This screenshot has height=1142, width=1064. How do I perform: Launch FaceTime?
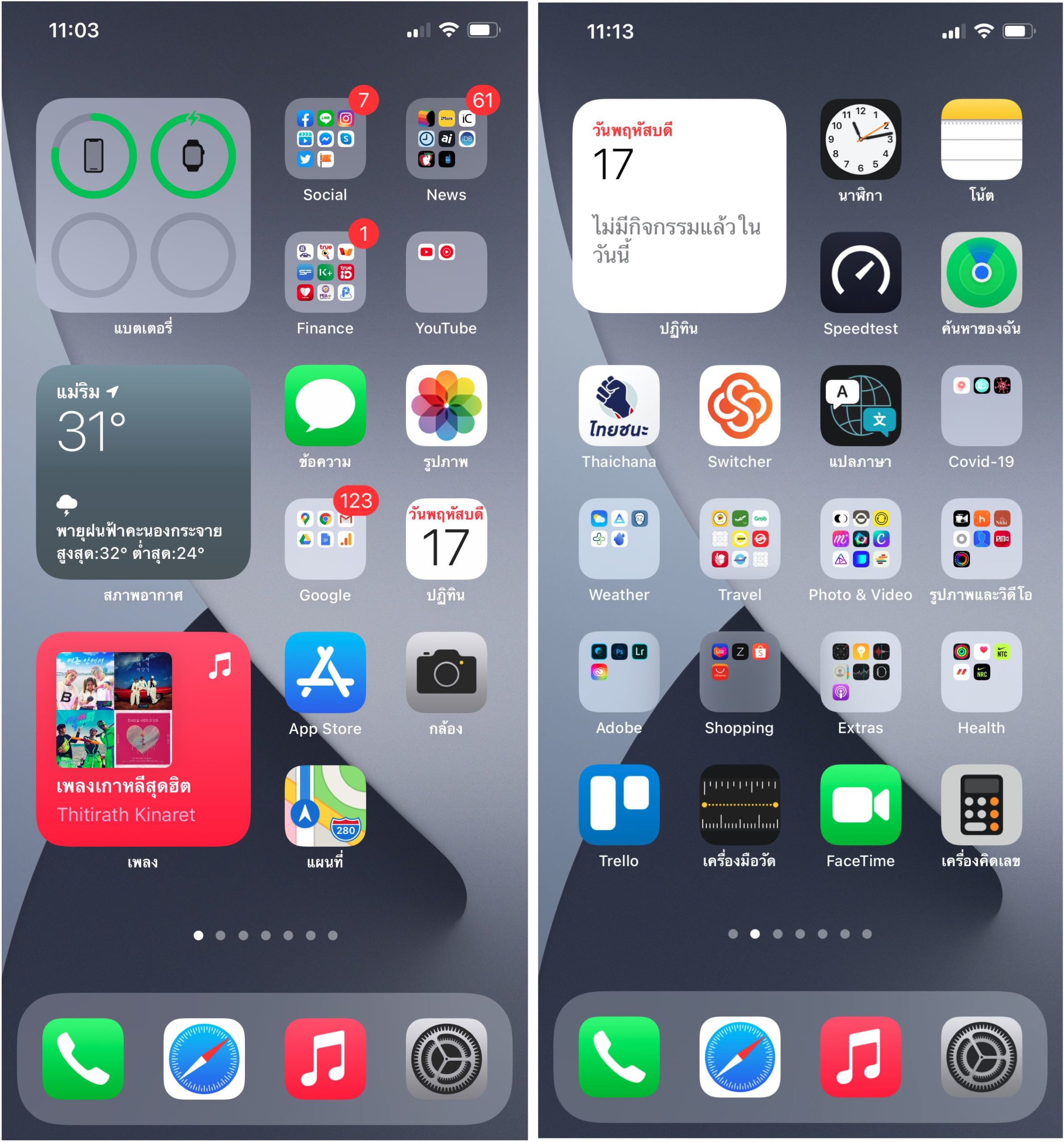click(x=860, y=804)
